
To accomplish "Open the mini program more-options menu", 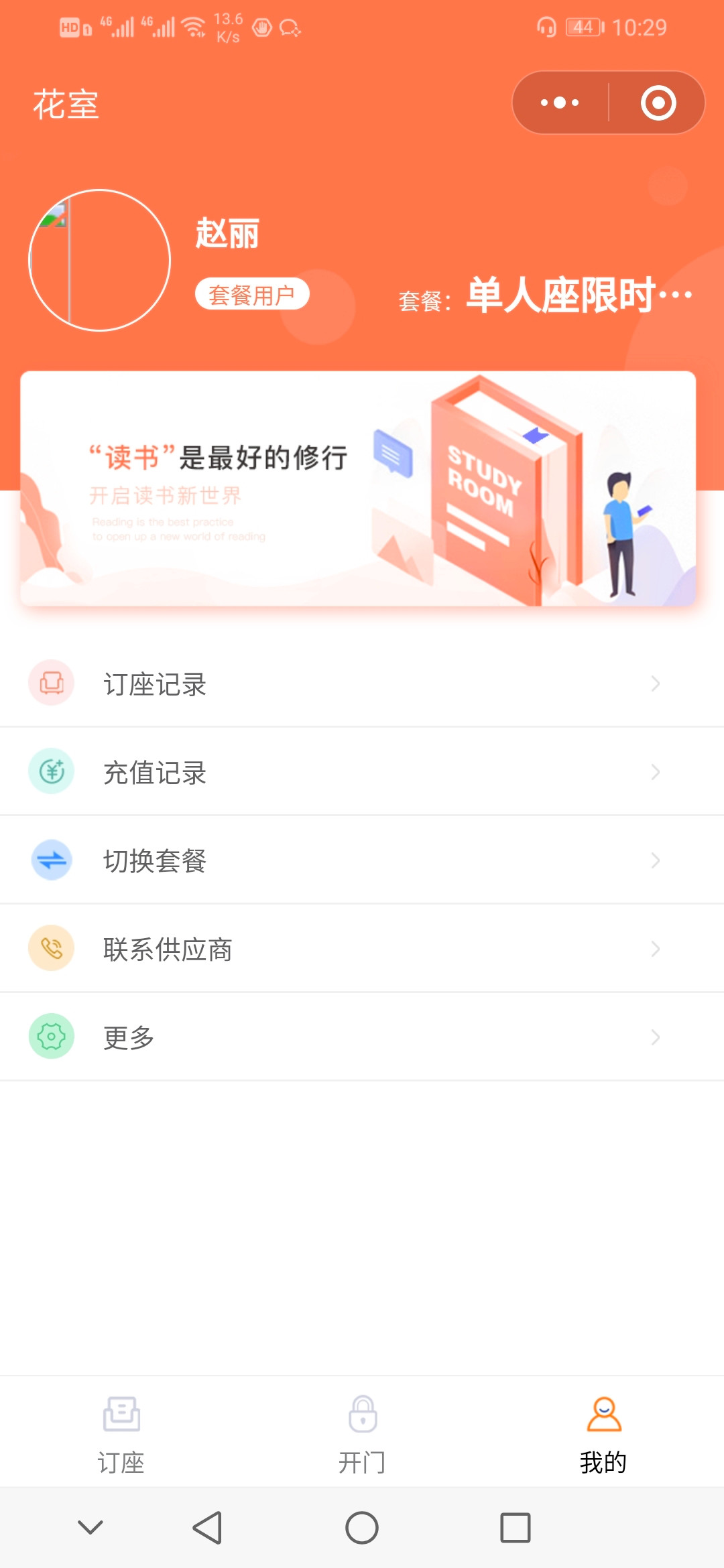I will [x=560, y=103].
